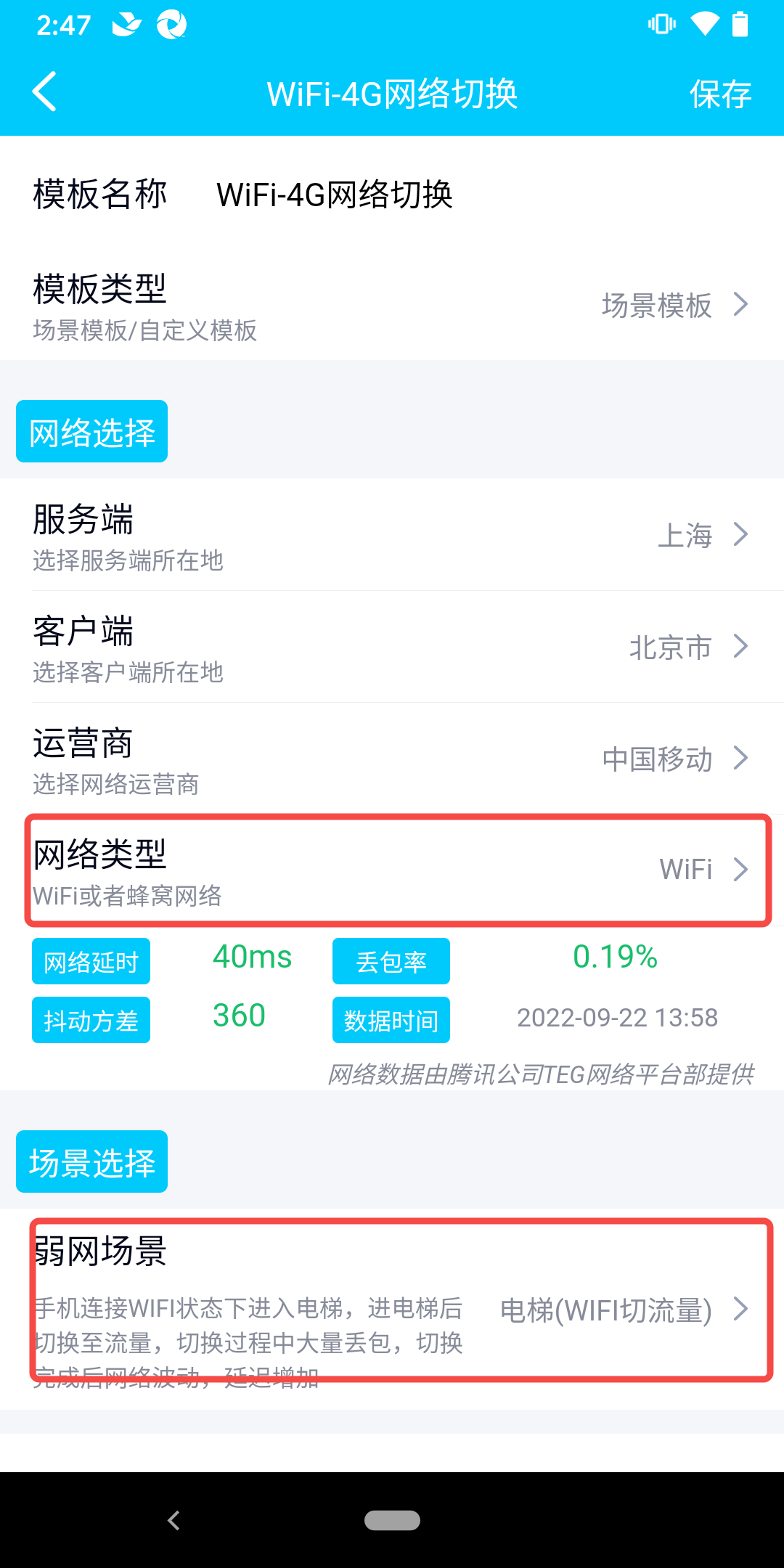Tap the 保存 save button
The width and height of the screenshot is (784, 1568).
point(720,93)
